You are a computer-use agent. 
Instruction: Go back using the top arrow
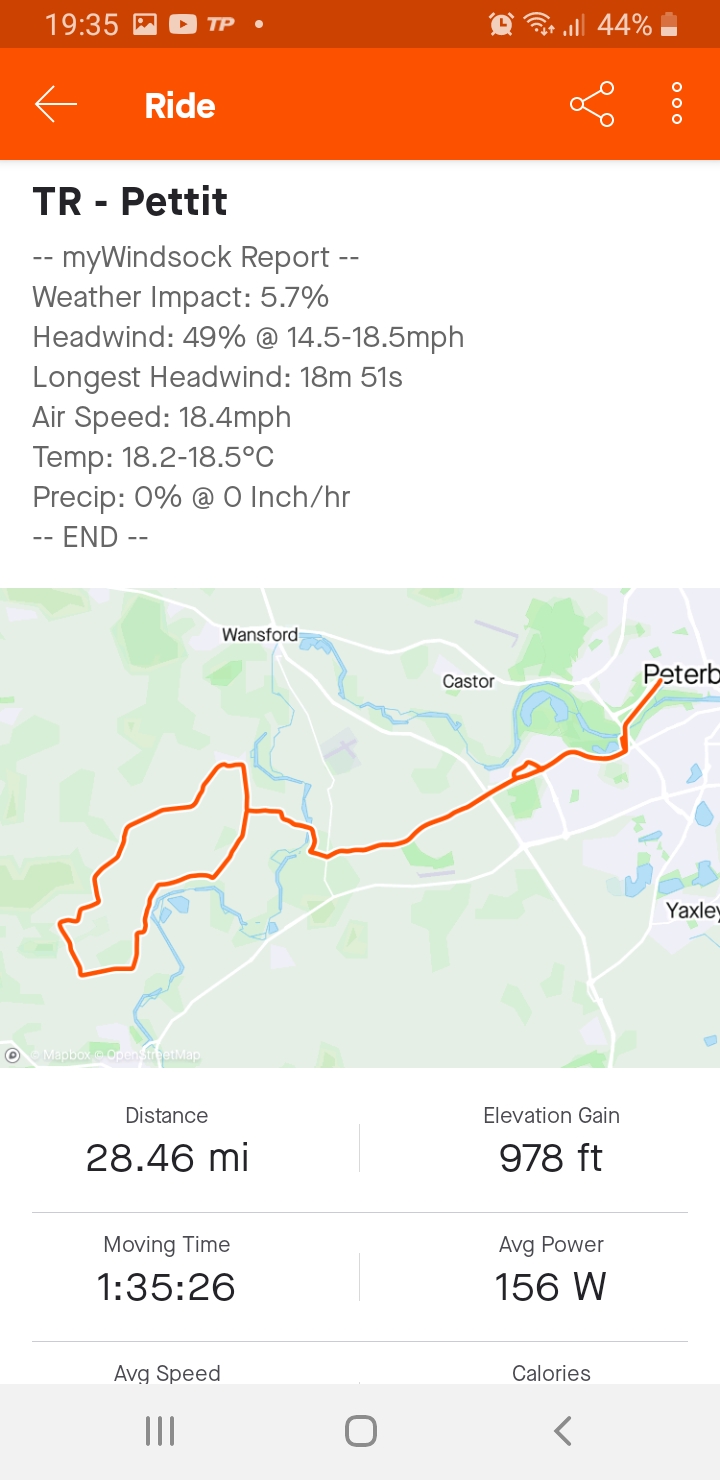click(56, 104)
